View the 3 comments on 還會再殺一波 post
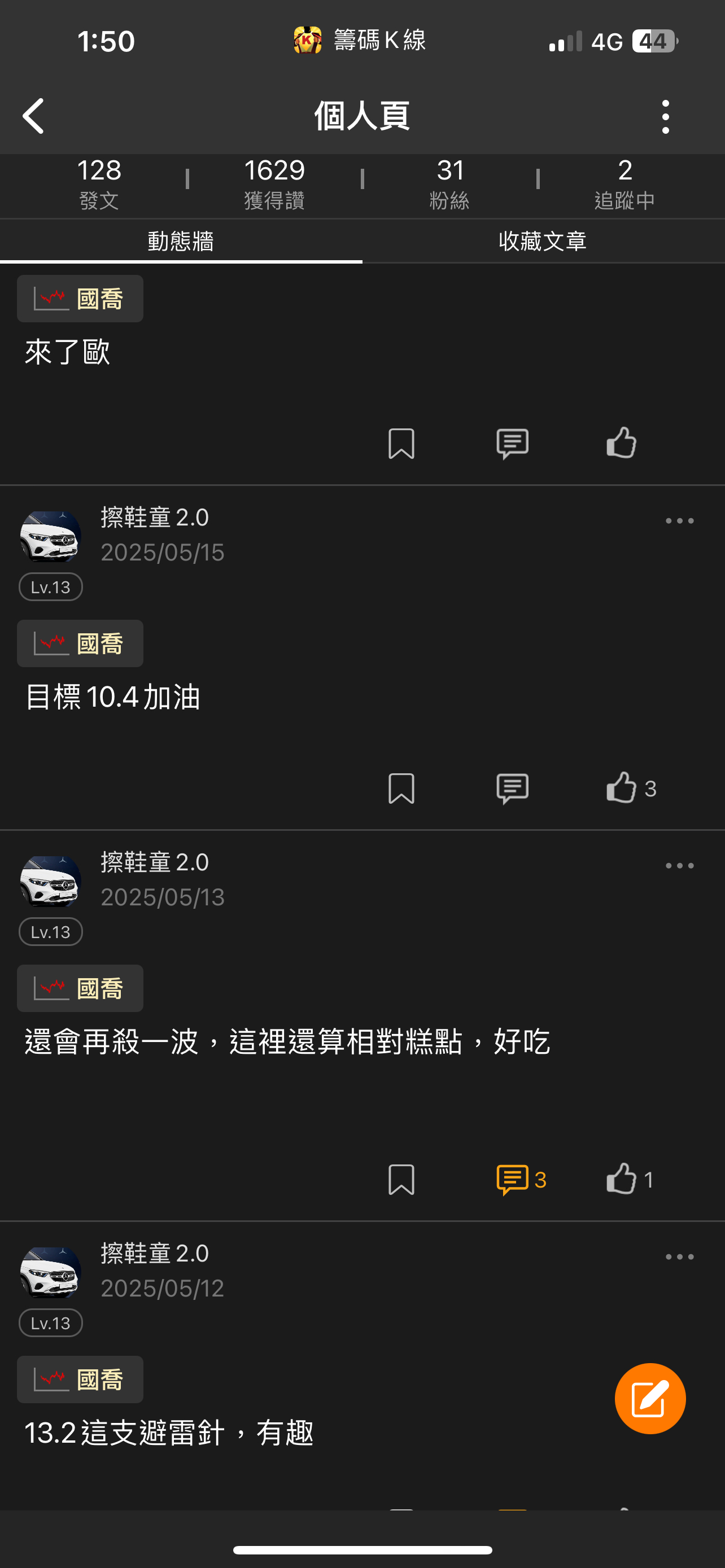This screenshot has height=1568, width=725. (521, 1180)
